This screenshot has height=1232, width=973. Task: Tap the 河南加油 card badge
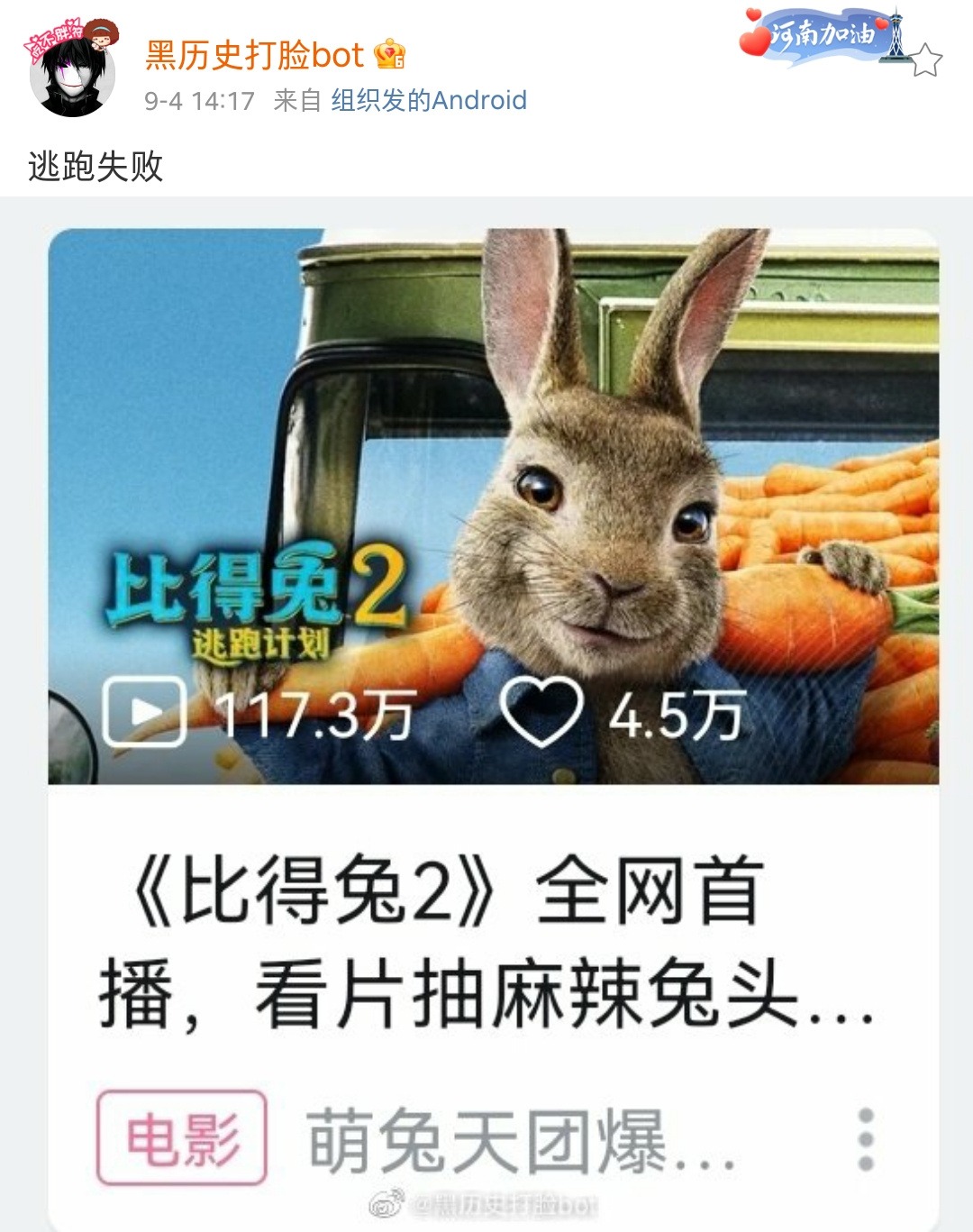[x=824, y=36]
